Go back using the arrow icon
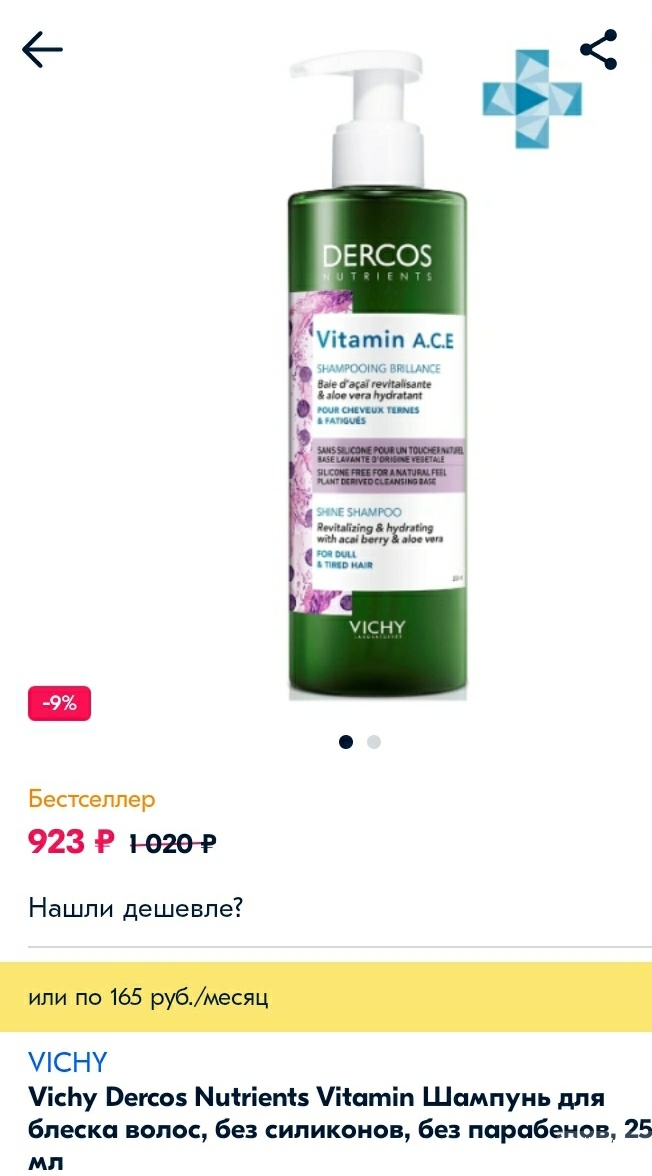 42,49
